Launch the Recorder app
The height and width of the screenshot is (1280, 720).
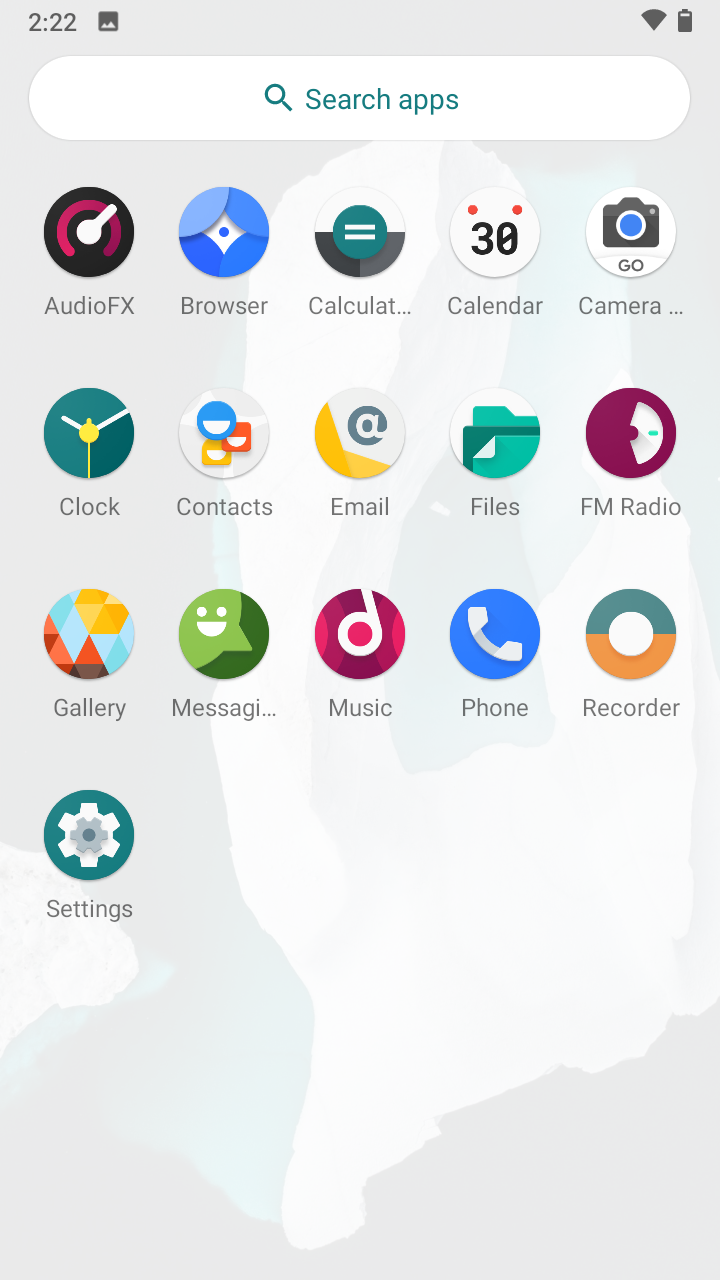click(630, 635)
